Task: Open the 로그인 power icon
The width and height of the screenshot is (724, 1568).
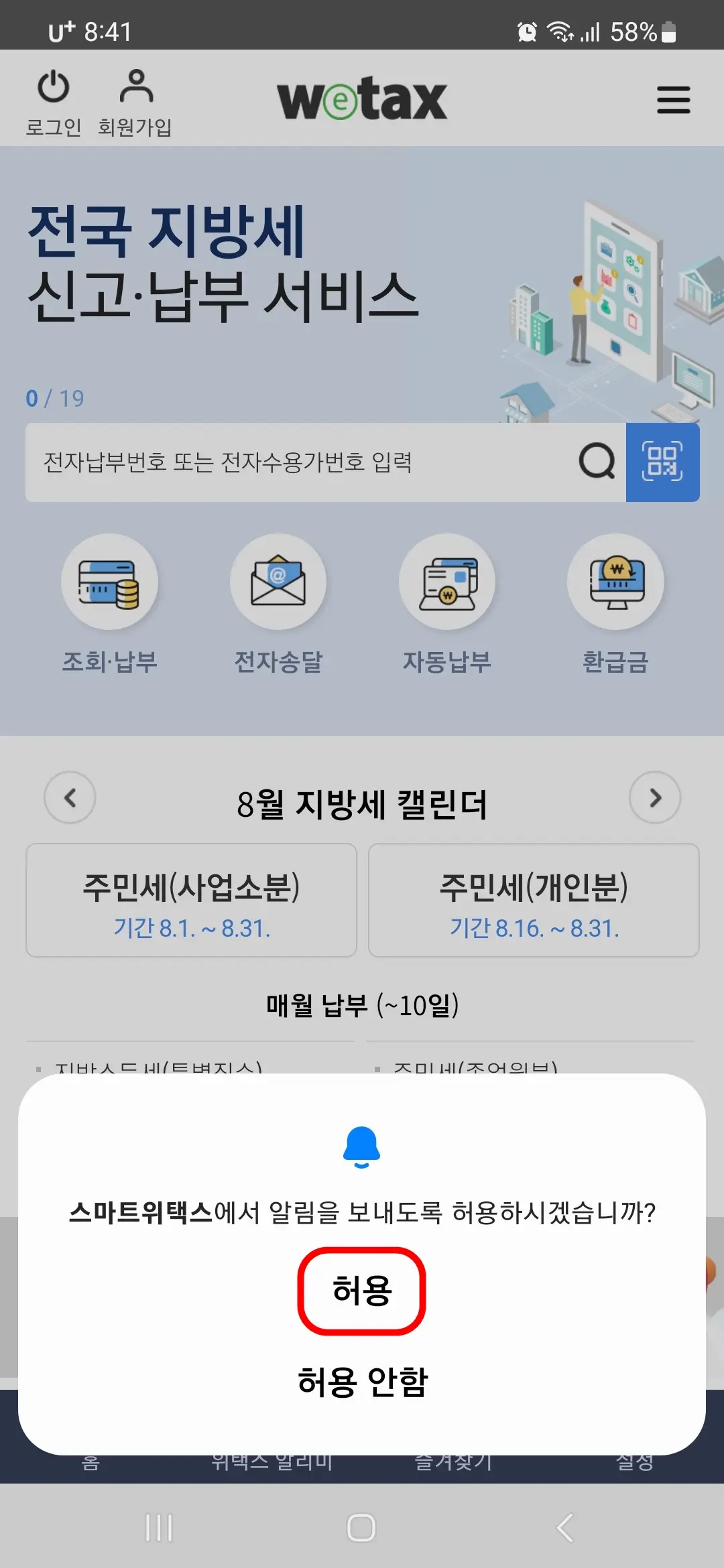Action: 55,87
